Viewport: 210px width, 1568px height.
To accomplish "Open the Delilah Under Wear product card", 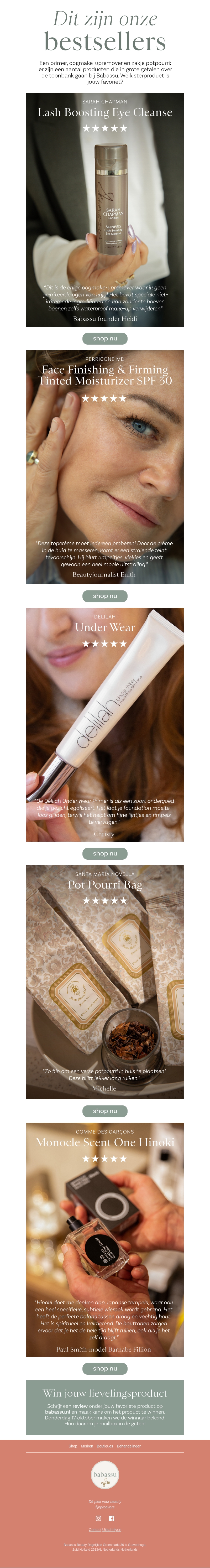I will coord(105,725).
